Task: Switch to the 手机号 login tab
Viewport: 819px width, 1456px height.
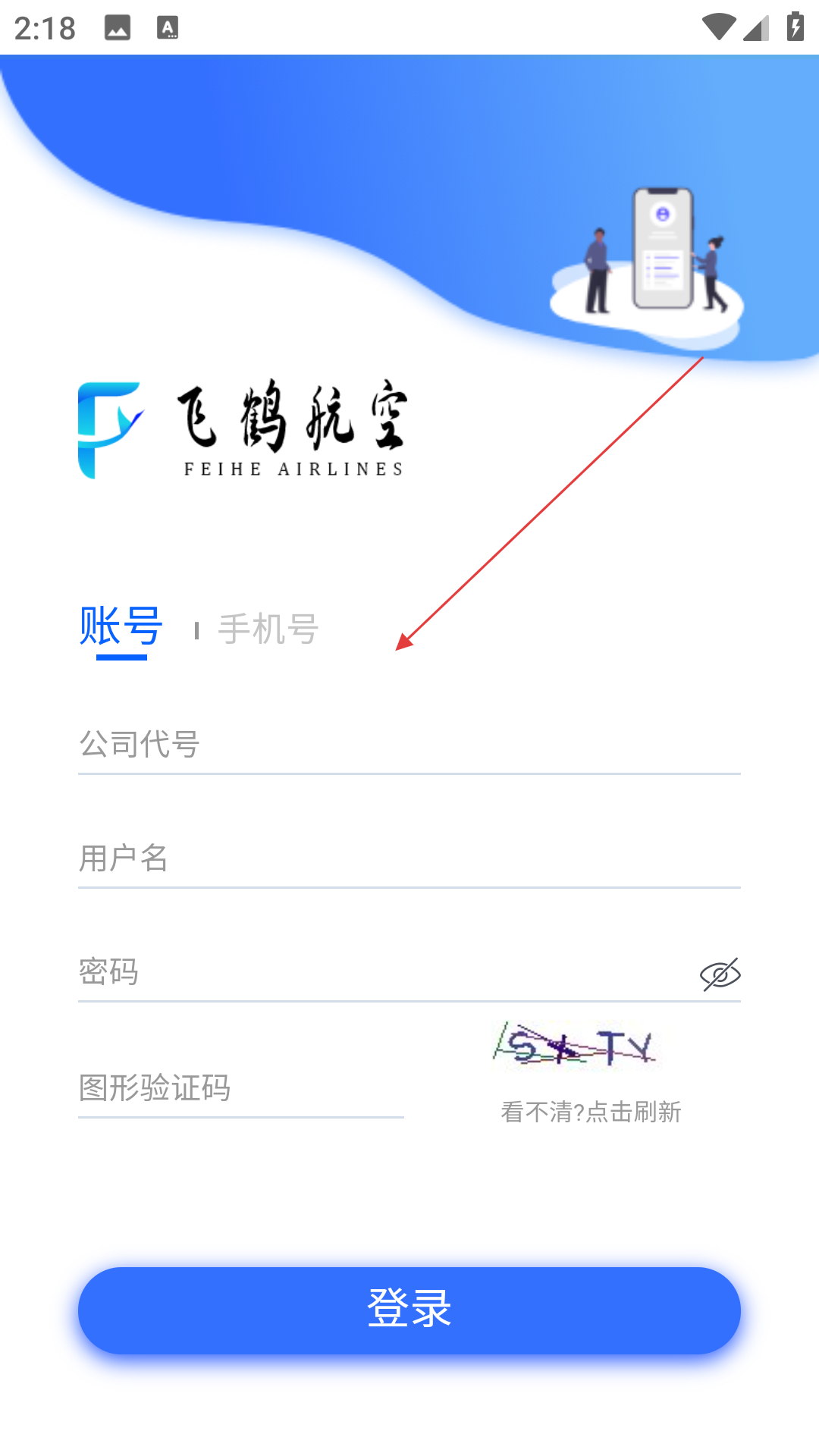Action: click(268, 629)
